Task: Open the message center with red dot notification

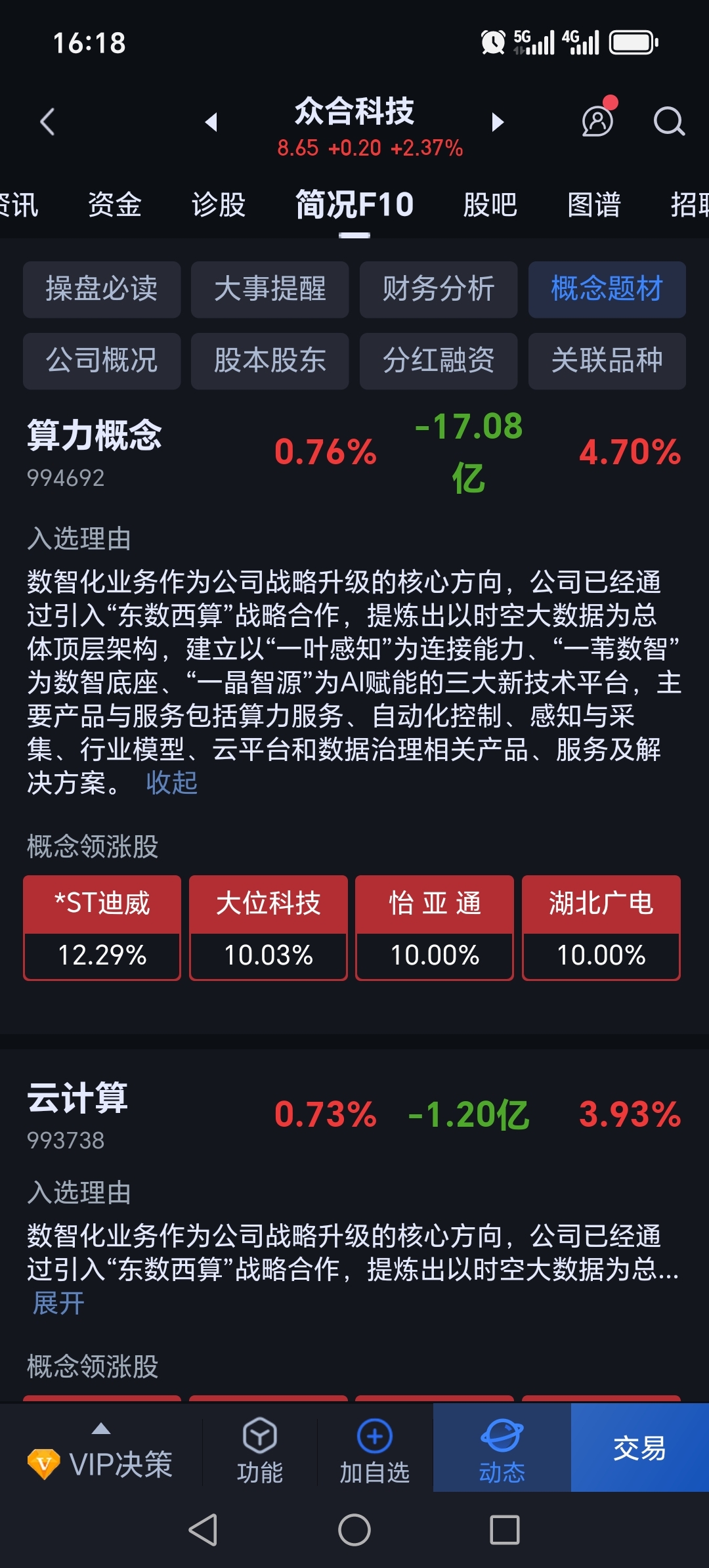Action: point(596,121)
